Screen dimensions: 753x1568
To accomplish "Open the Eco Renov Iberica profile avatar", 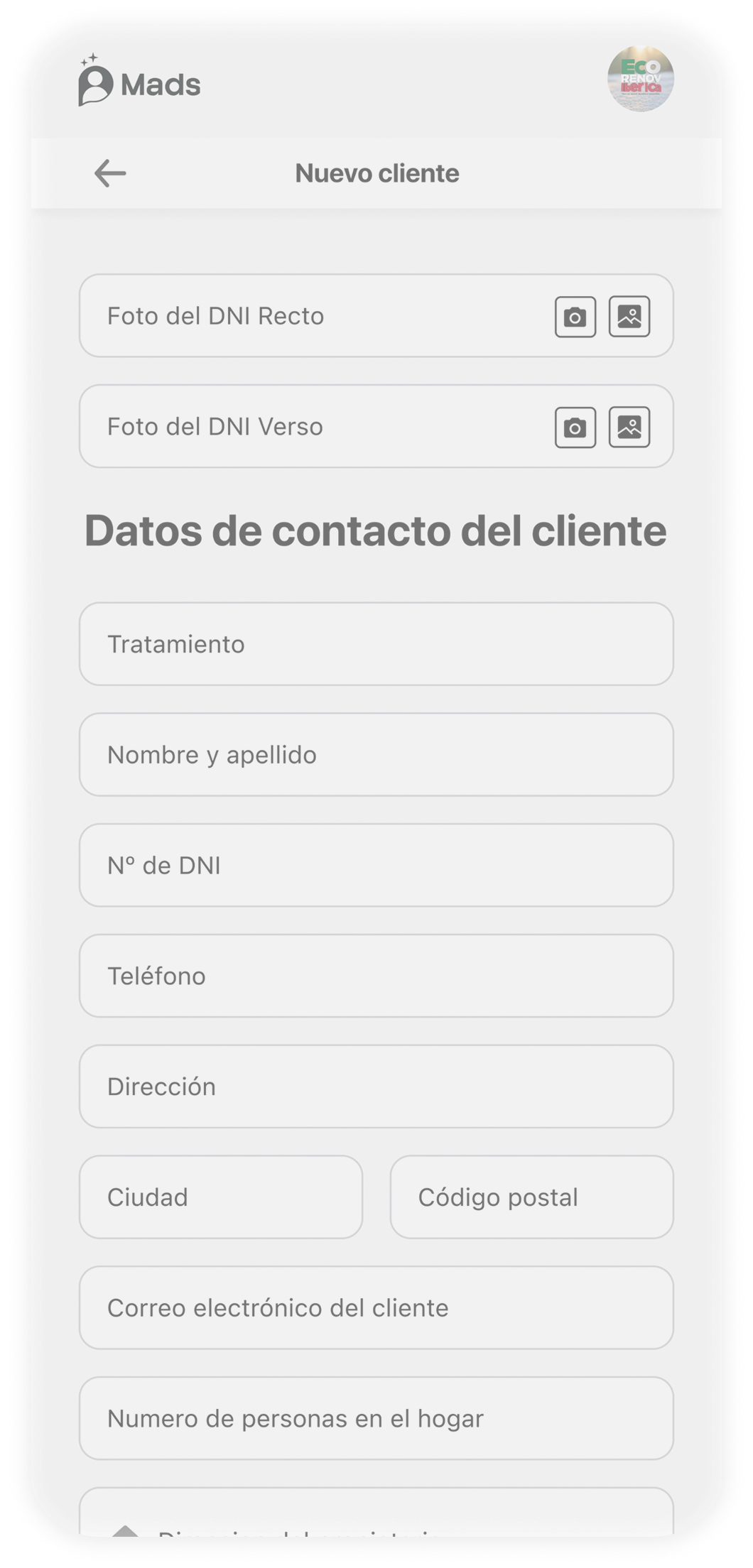I will (640, 79).
